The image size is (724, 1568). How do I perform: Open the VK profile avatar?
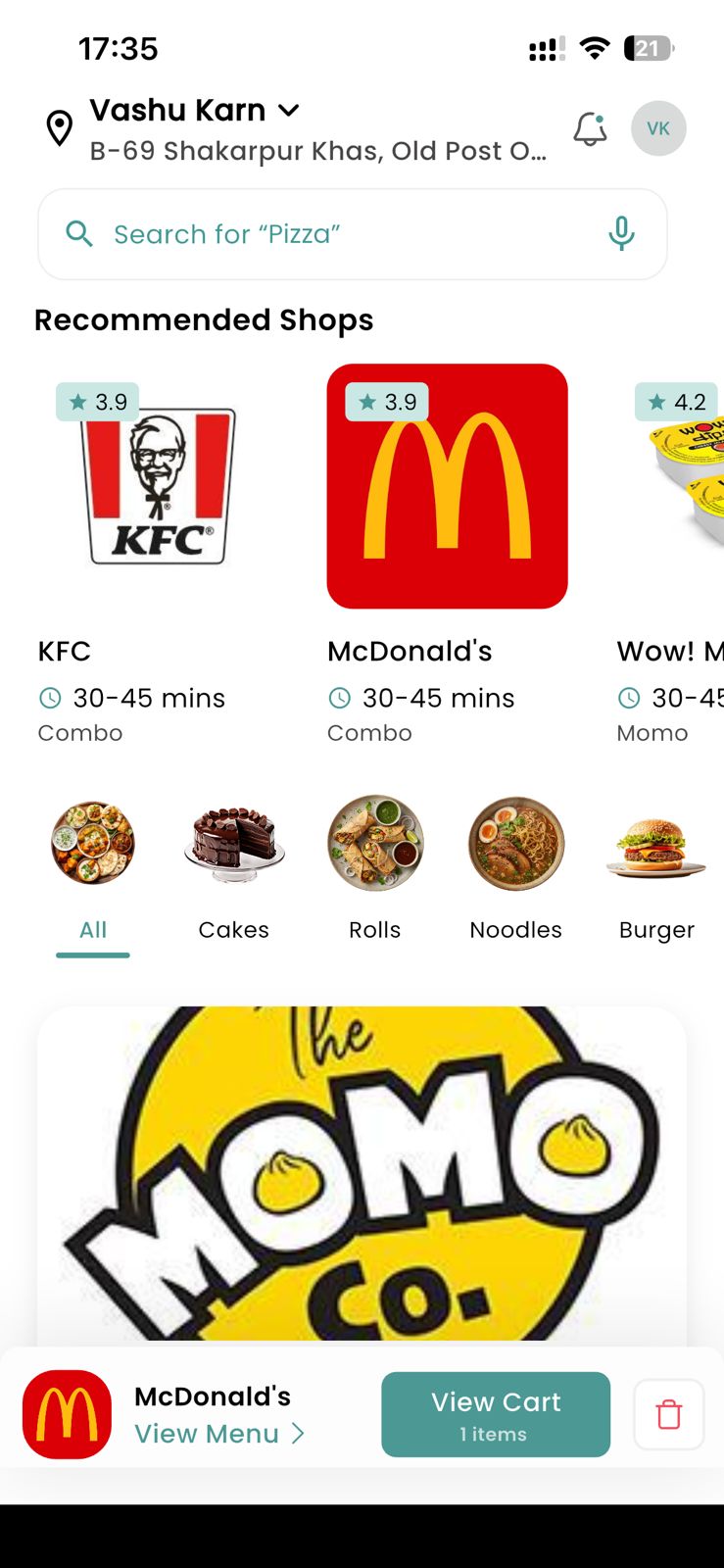[658, 128]
